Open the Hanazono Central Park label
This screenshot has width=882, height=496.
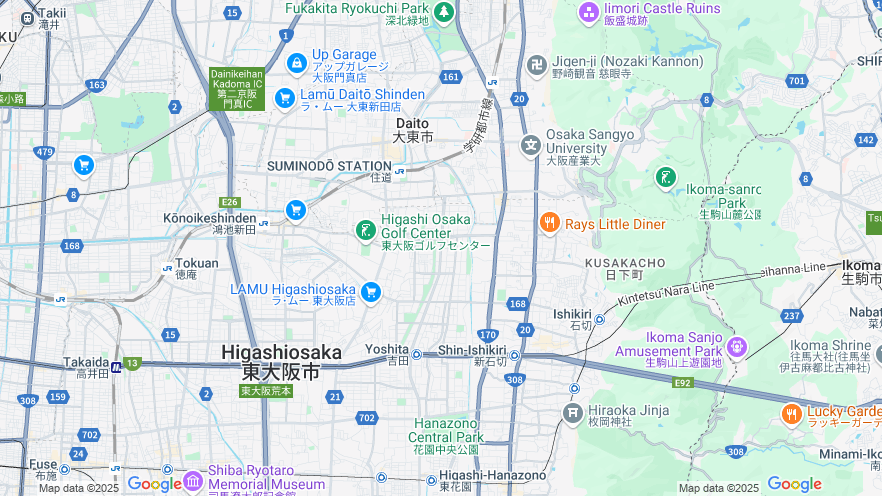coord(446,430)
